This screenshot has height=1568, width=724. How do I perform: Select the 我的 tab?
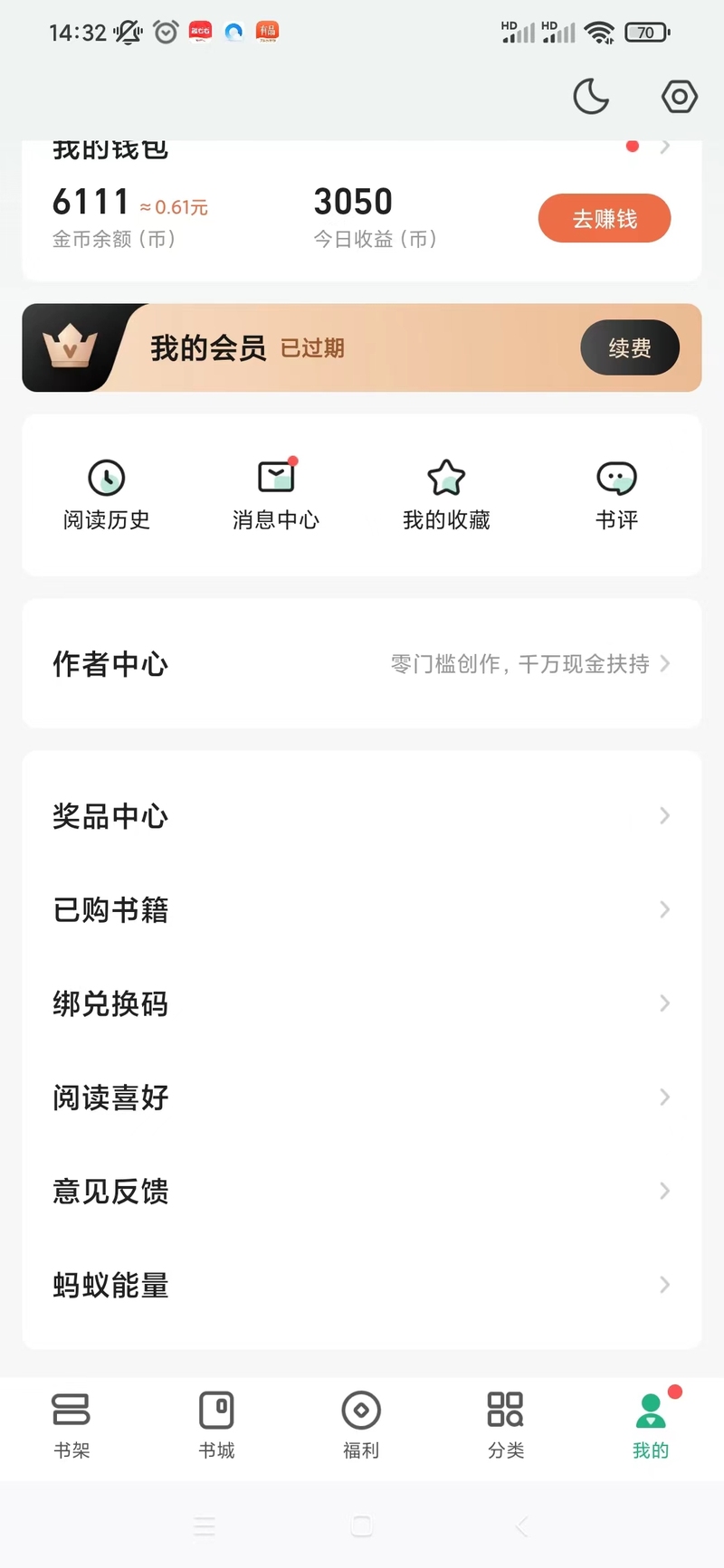(651, 1425)
